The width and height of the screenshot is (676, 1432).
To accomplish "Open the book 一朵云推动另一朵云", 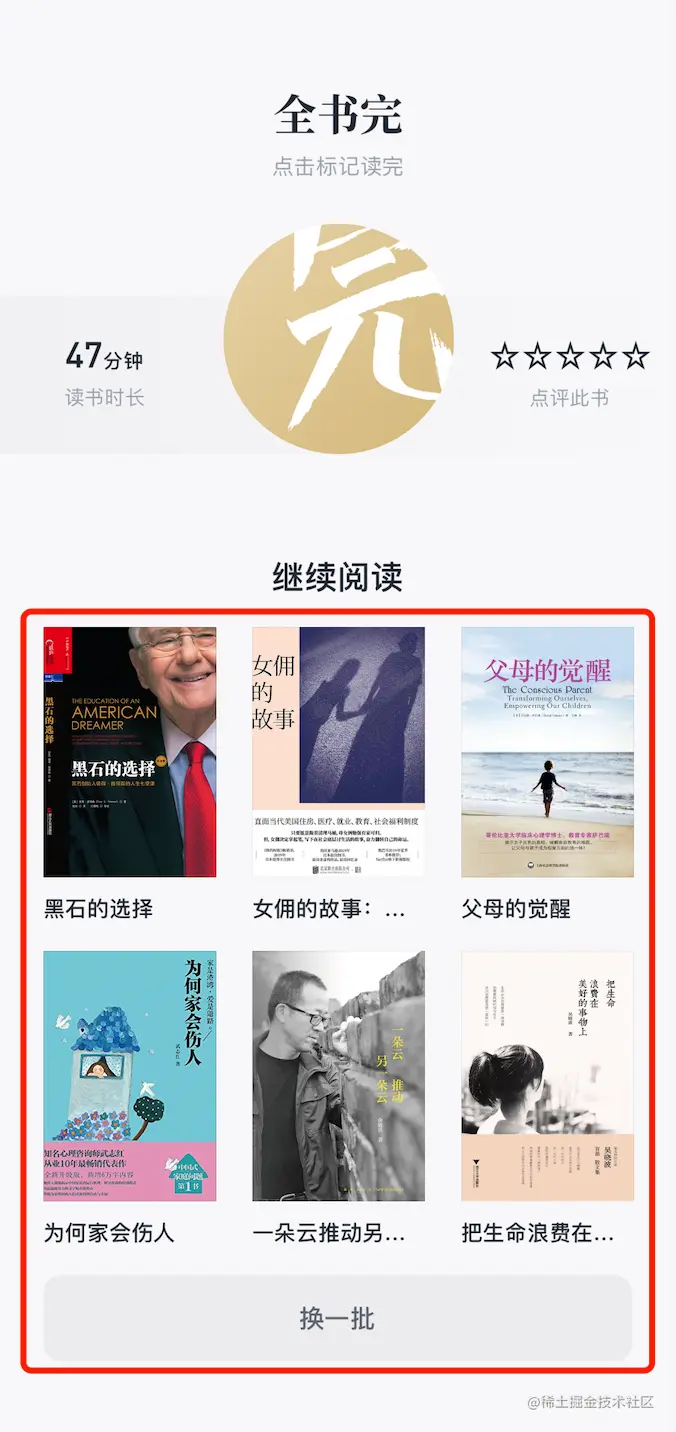I will pos(338,1076).
